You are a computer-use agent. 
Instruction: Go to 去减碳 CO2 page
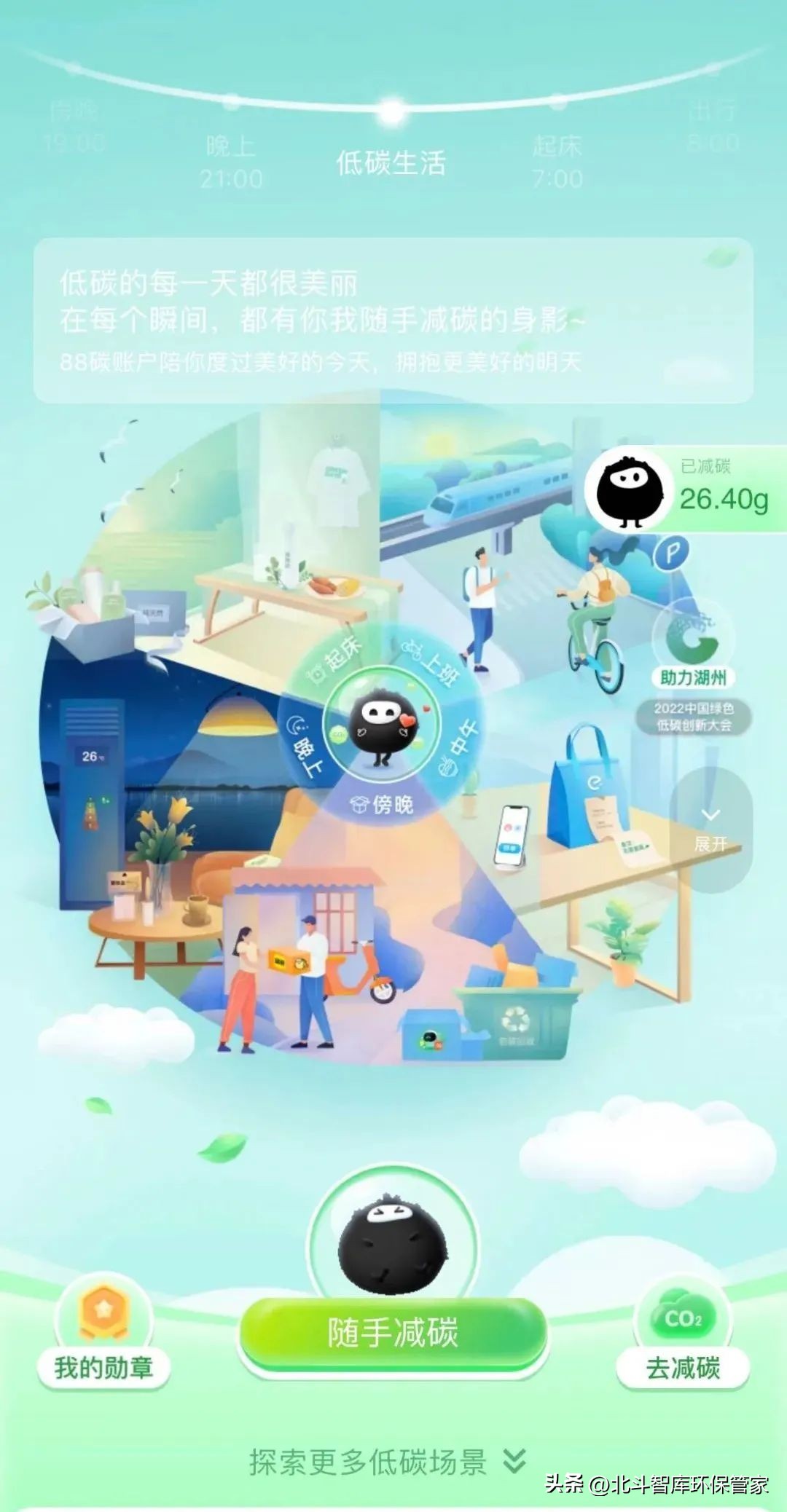pos(683,1347)
